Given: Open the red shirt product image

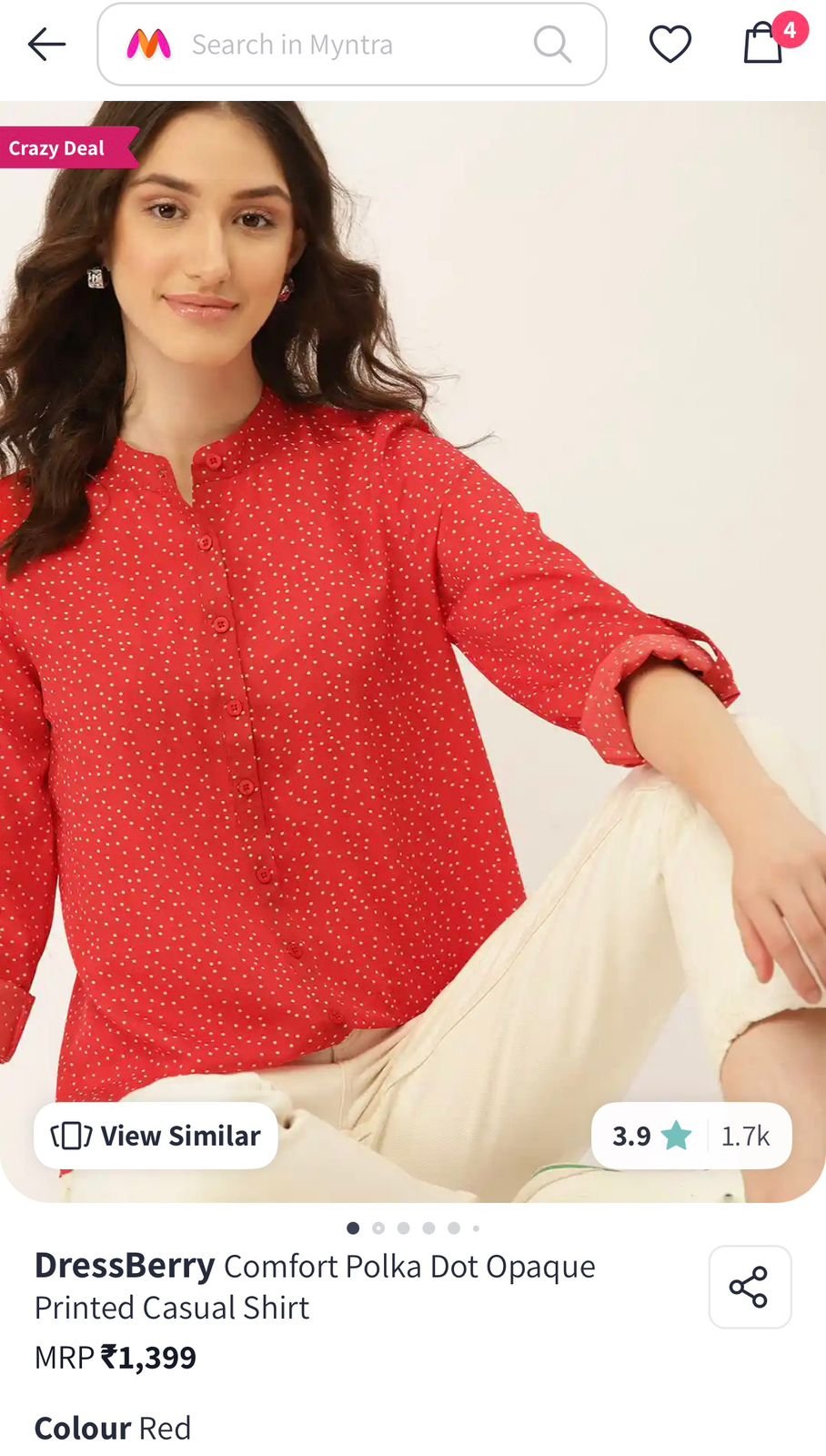Looking at the screenshot, I should 413,637.
